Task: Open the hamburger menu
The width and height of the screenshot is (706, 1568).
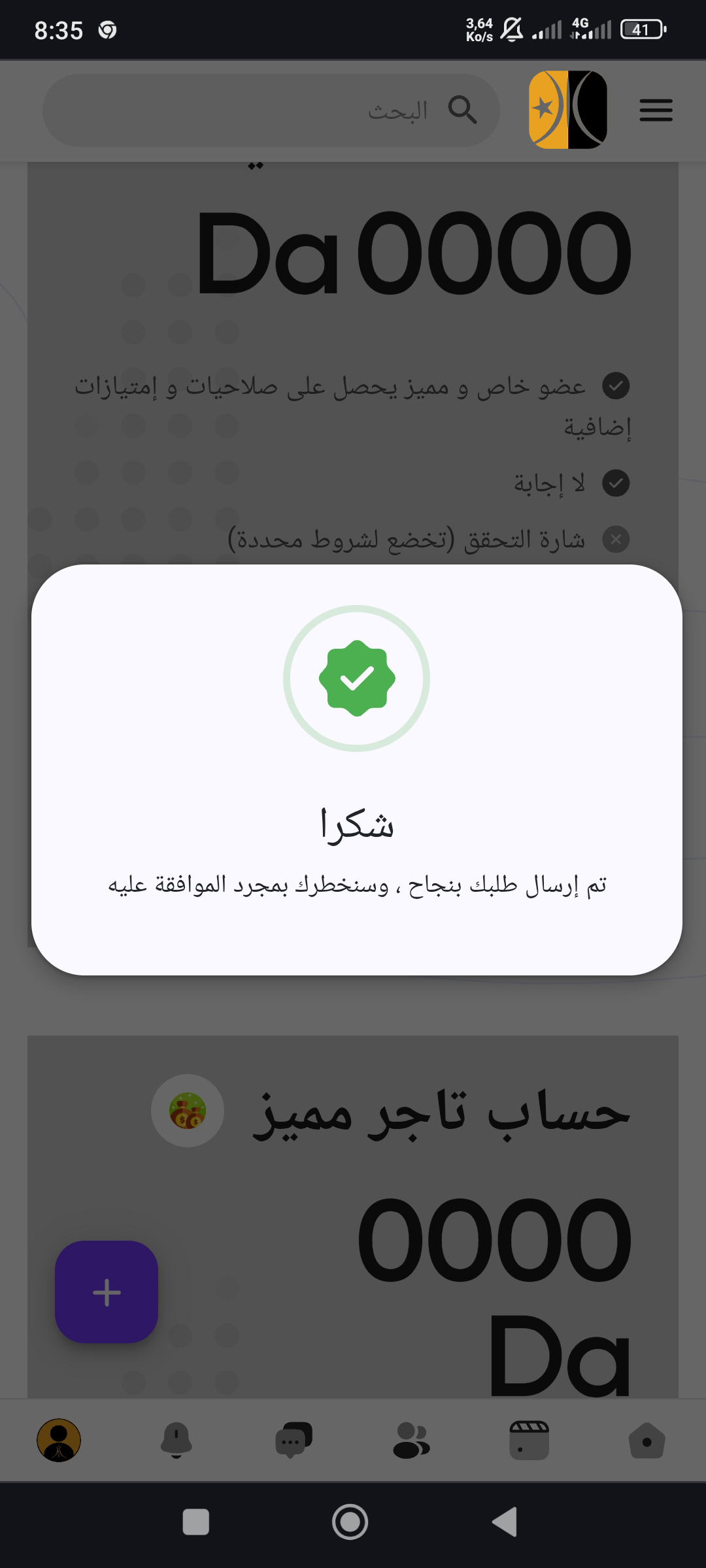Action: click(656, 110)
